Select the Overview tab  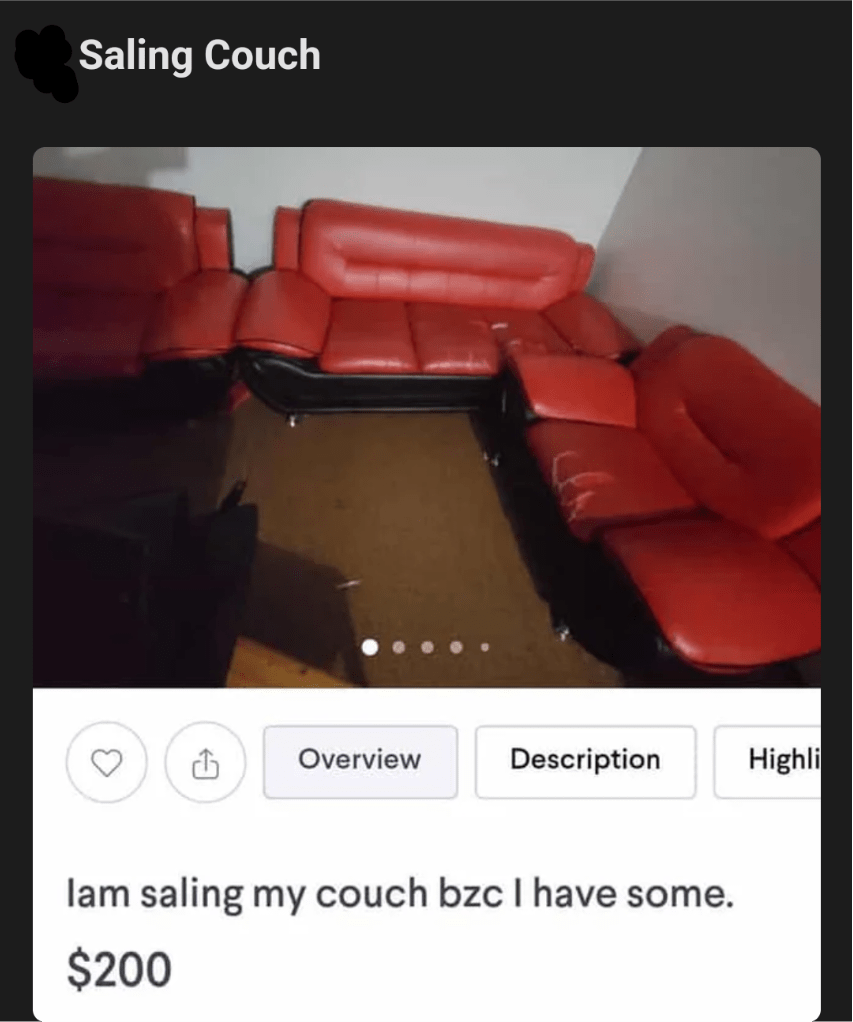pos(360,761)
